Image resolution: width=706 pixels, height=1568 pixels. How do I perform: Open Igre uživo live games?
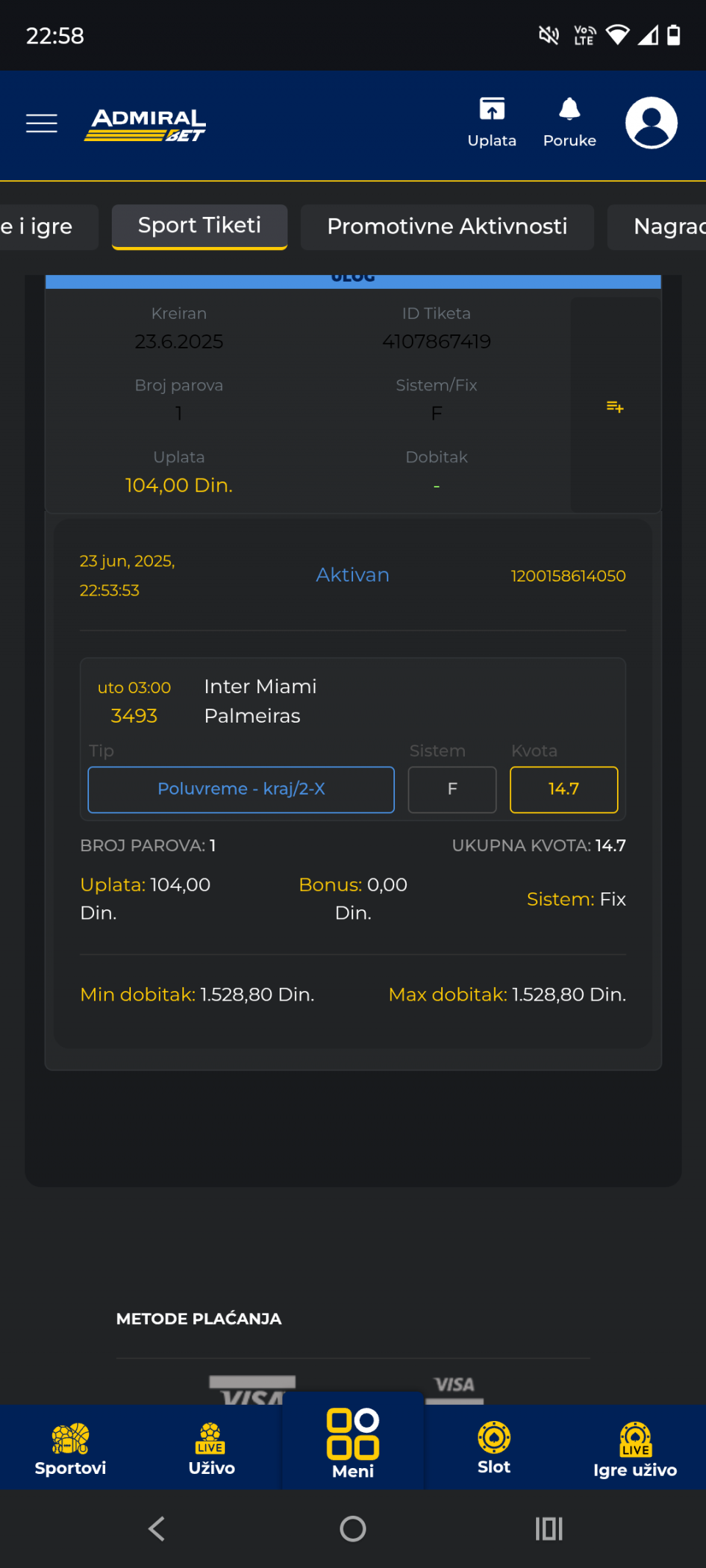pyautogui.click(x=635, y=1449)
